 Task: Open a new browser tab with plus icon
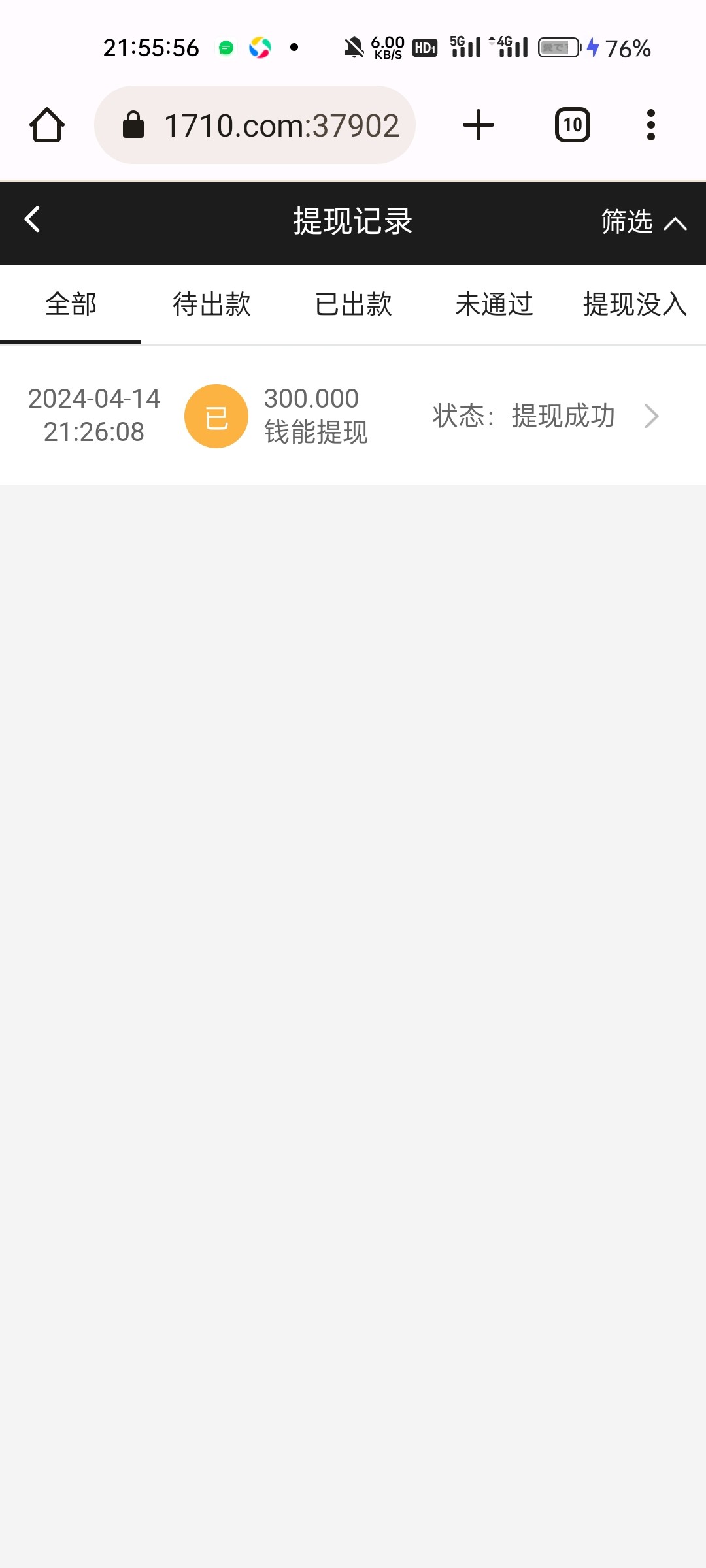pyautogui.click(x=478, y=124)
